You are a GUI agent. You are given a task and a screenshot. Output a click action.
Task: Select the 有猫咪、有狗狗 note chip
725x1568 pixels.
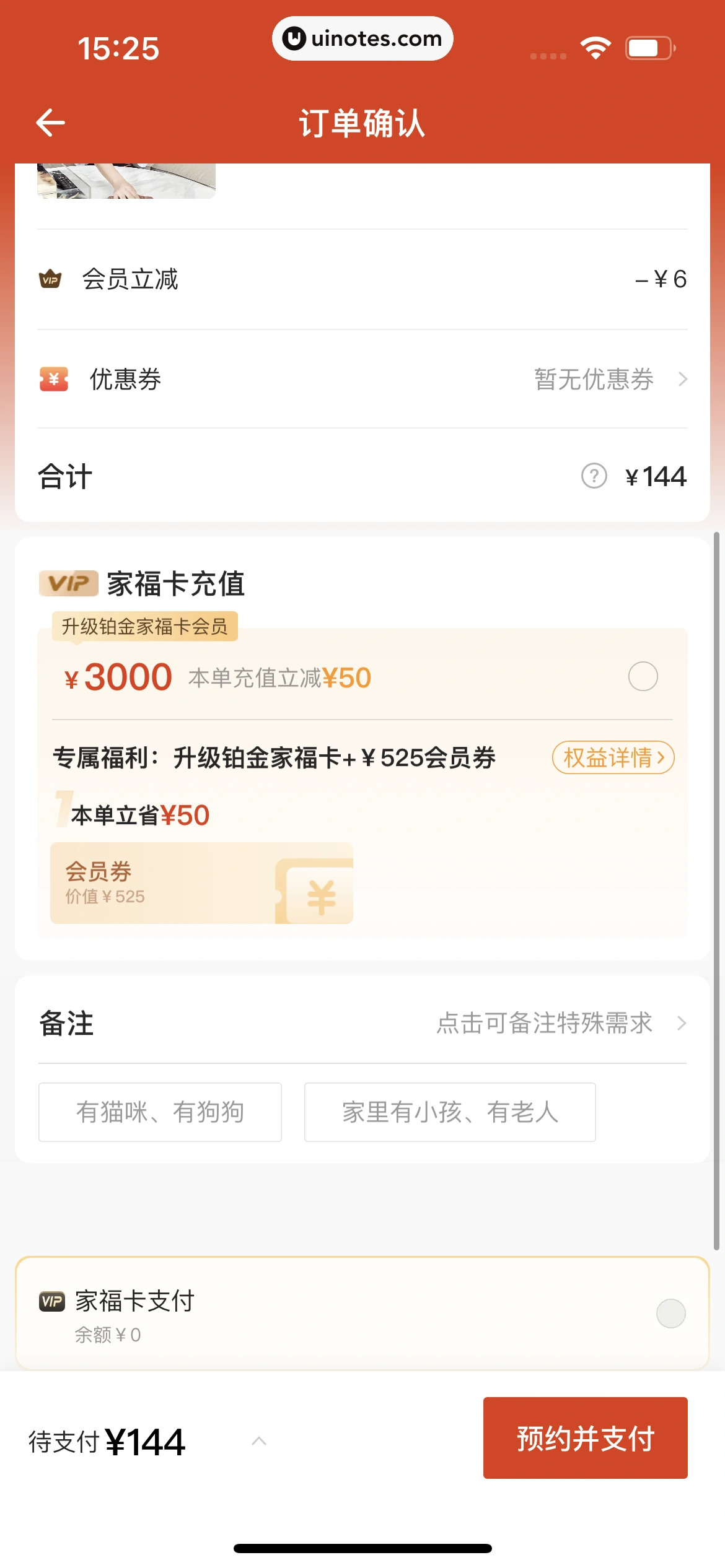click(x=160, y=1112)
